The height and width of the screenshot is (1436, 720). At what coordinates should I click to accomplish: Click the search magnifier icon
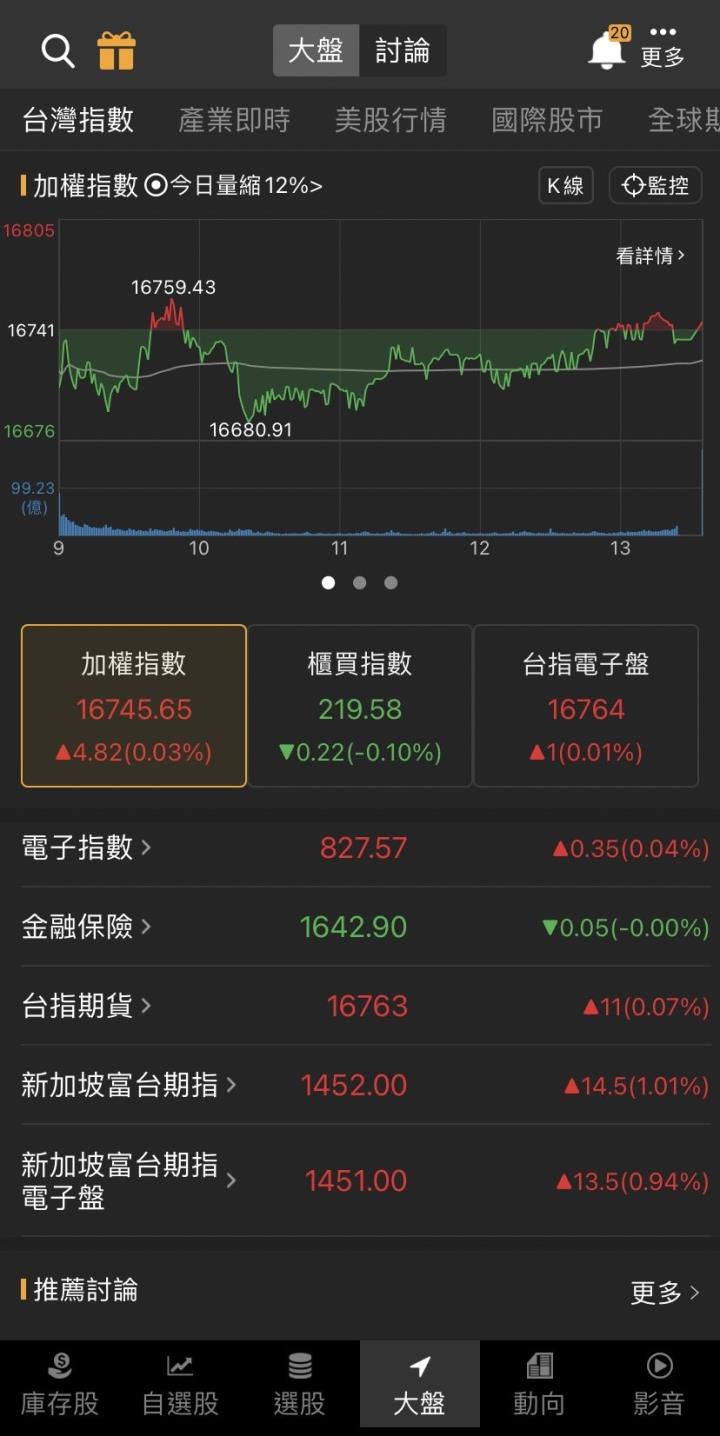57,50
